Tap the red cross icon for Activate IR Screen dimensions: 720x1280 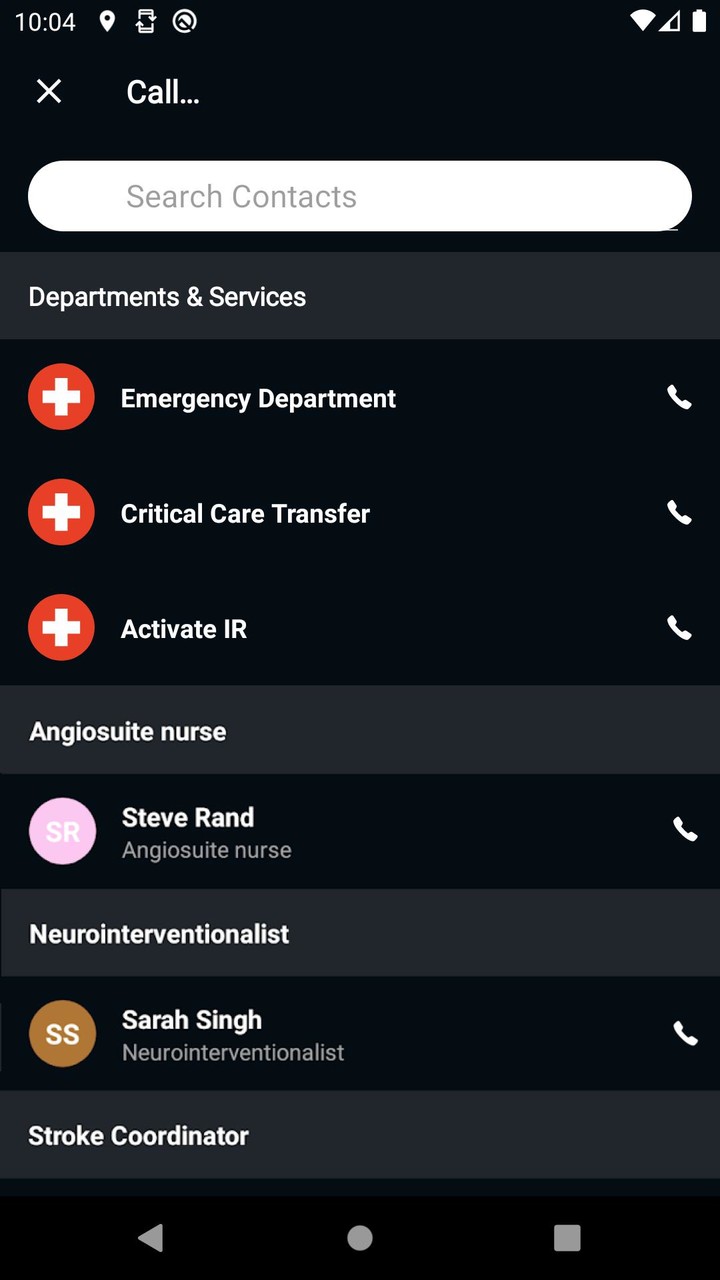[x=61, y=628]
